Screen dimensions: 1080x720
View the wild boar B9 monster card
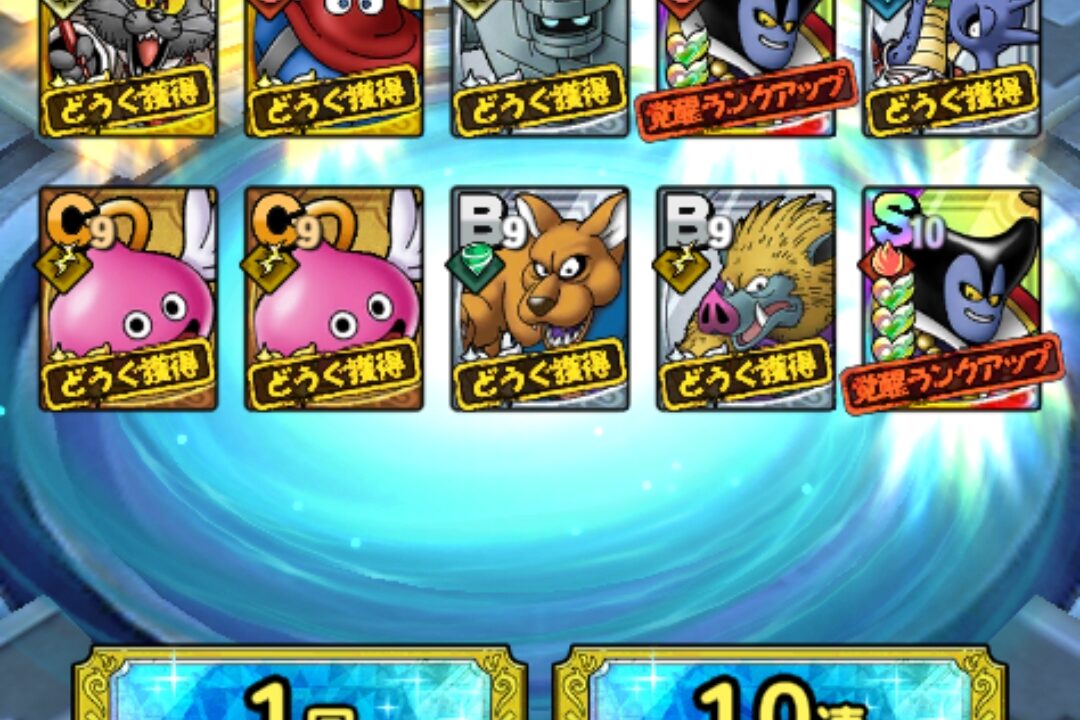point(746,298)
